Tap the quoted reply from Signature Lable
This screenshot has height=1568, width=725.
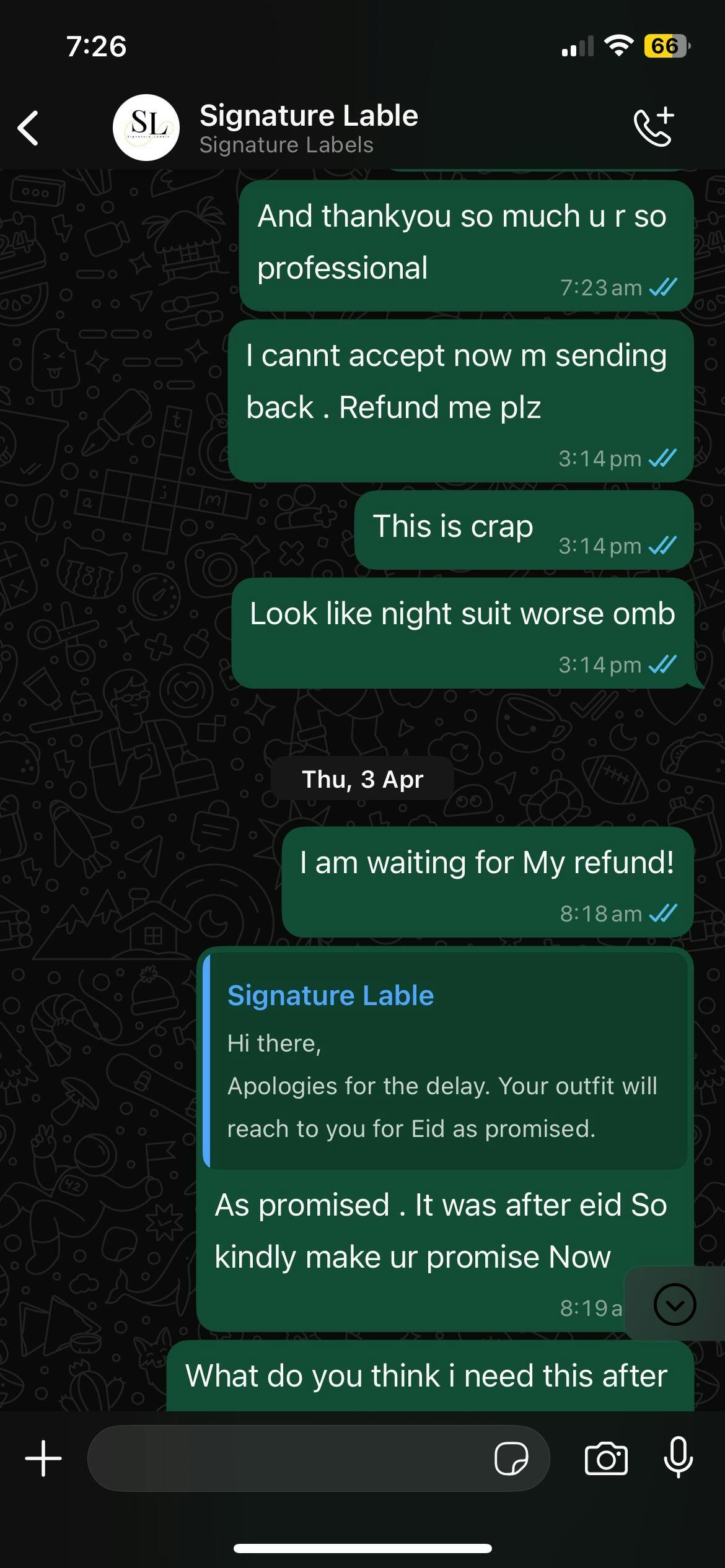coord(446,1061)
